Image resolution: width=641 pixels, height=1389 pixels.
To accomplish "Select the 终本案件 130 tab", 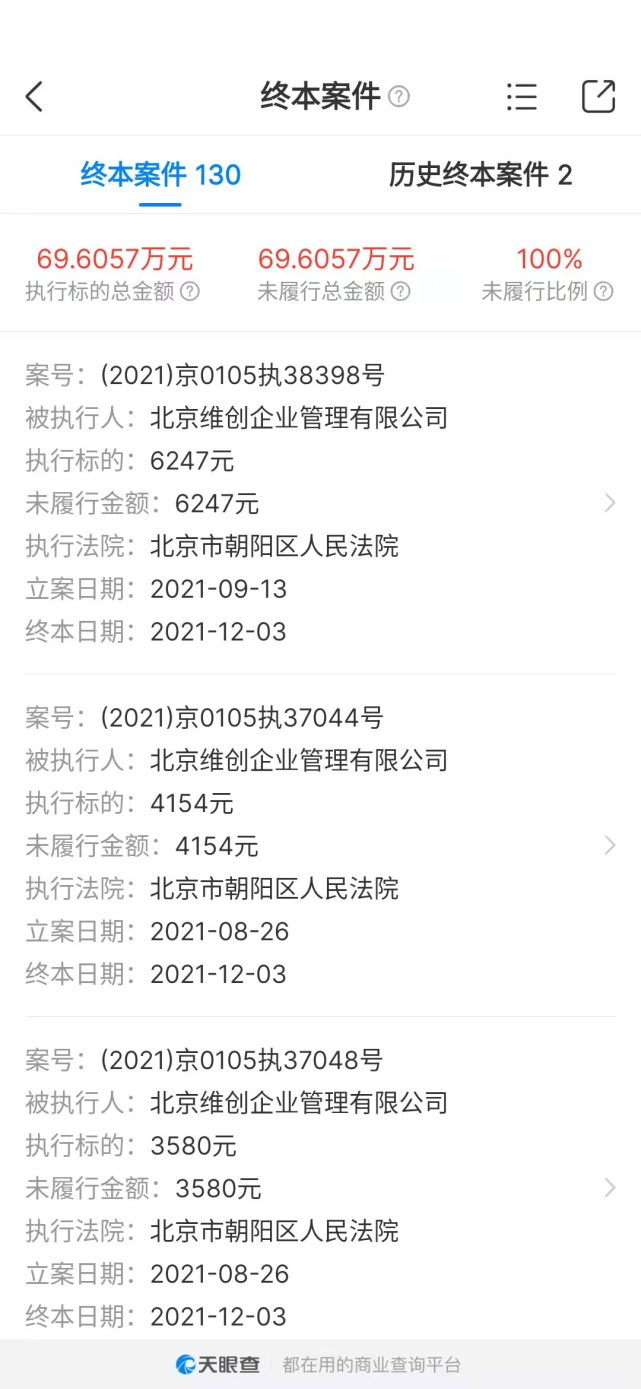I will coord(161,175).
